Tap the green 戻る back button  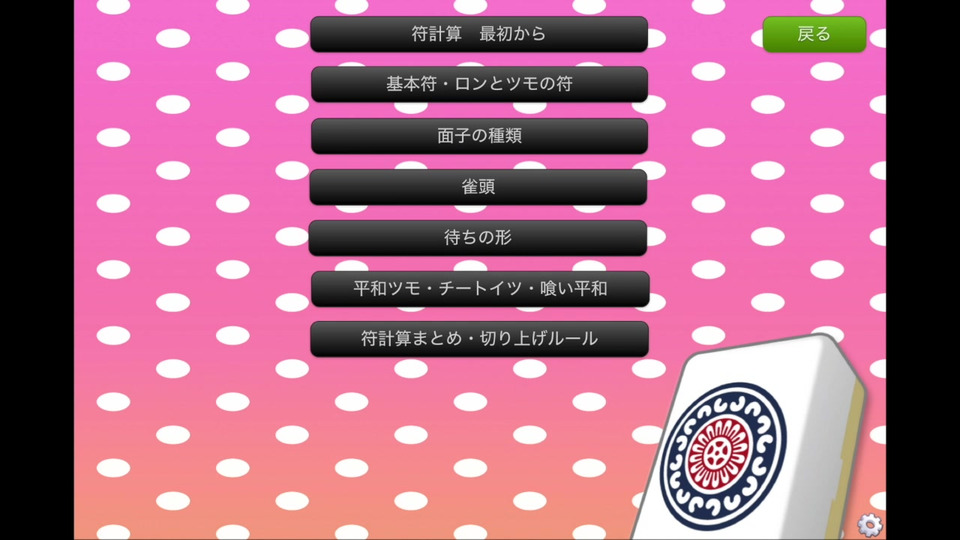pyautogui.click(x=814, y=34)
